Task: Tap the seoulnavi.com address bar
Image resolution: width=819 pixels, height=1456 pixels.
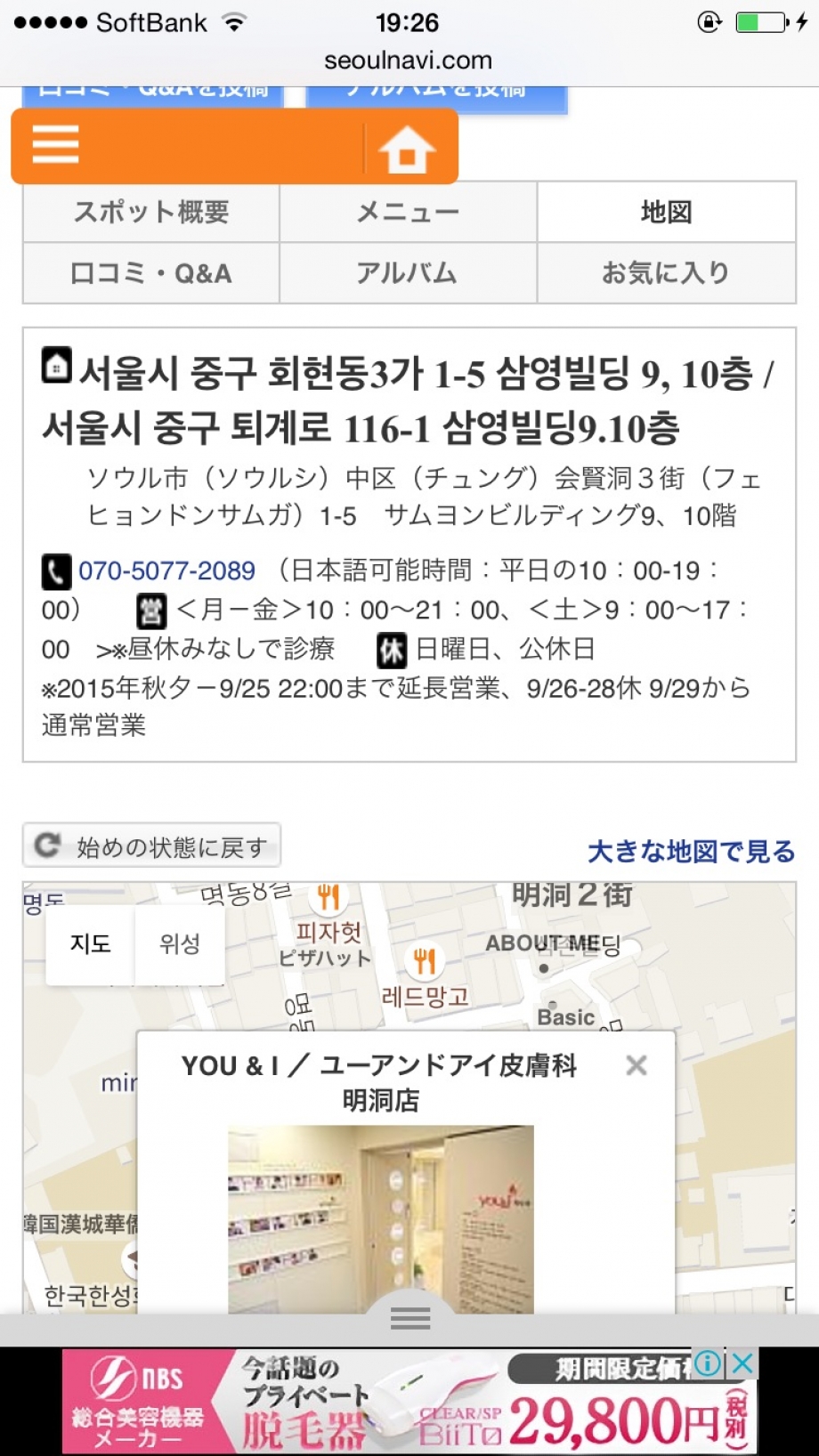Action: [x=408, y=61]
